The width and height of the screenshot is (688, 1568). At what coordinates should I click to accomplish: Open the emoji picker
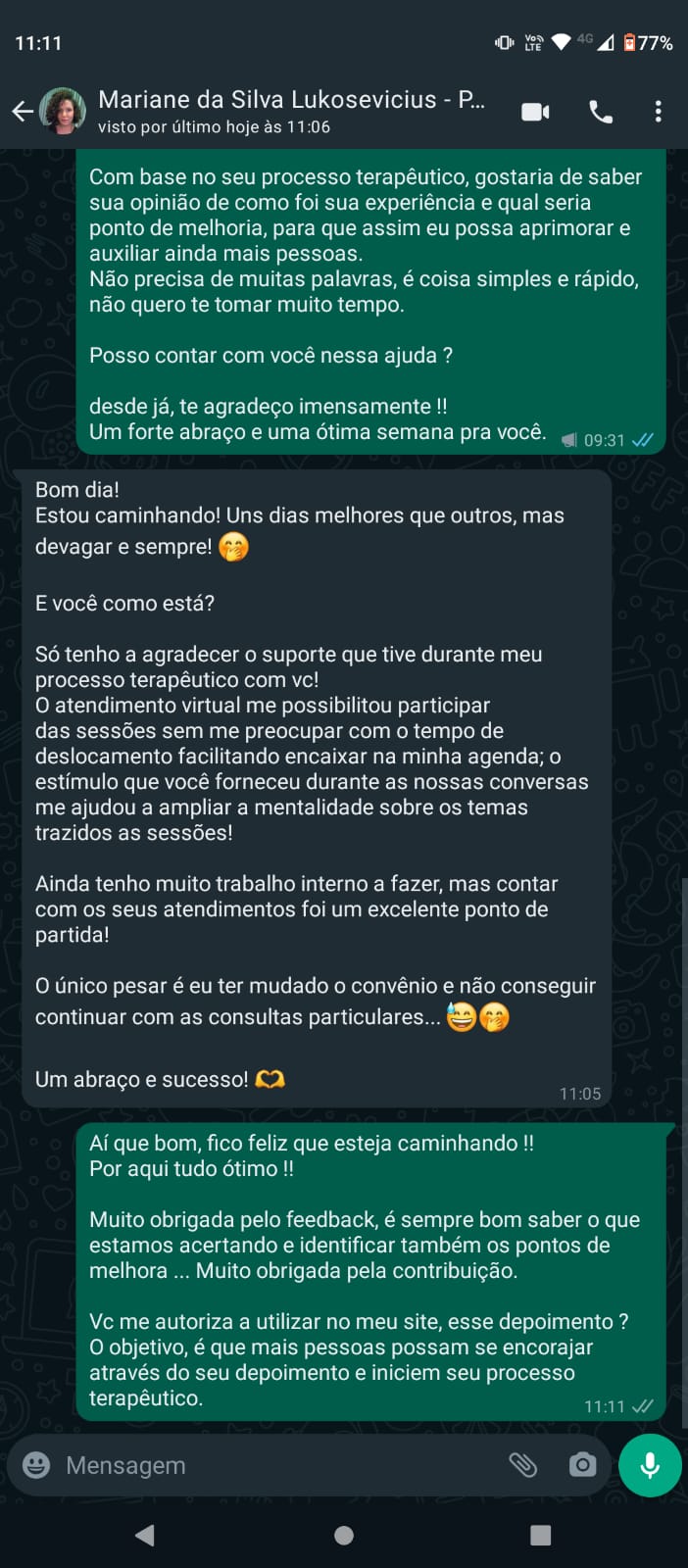[36, 1465]
